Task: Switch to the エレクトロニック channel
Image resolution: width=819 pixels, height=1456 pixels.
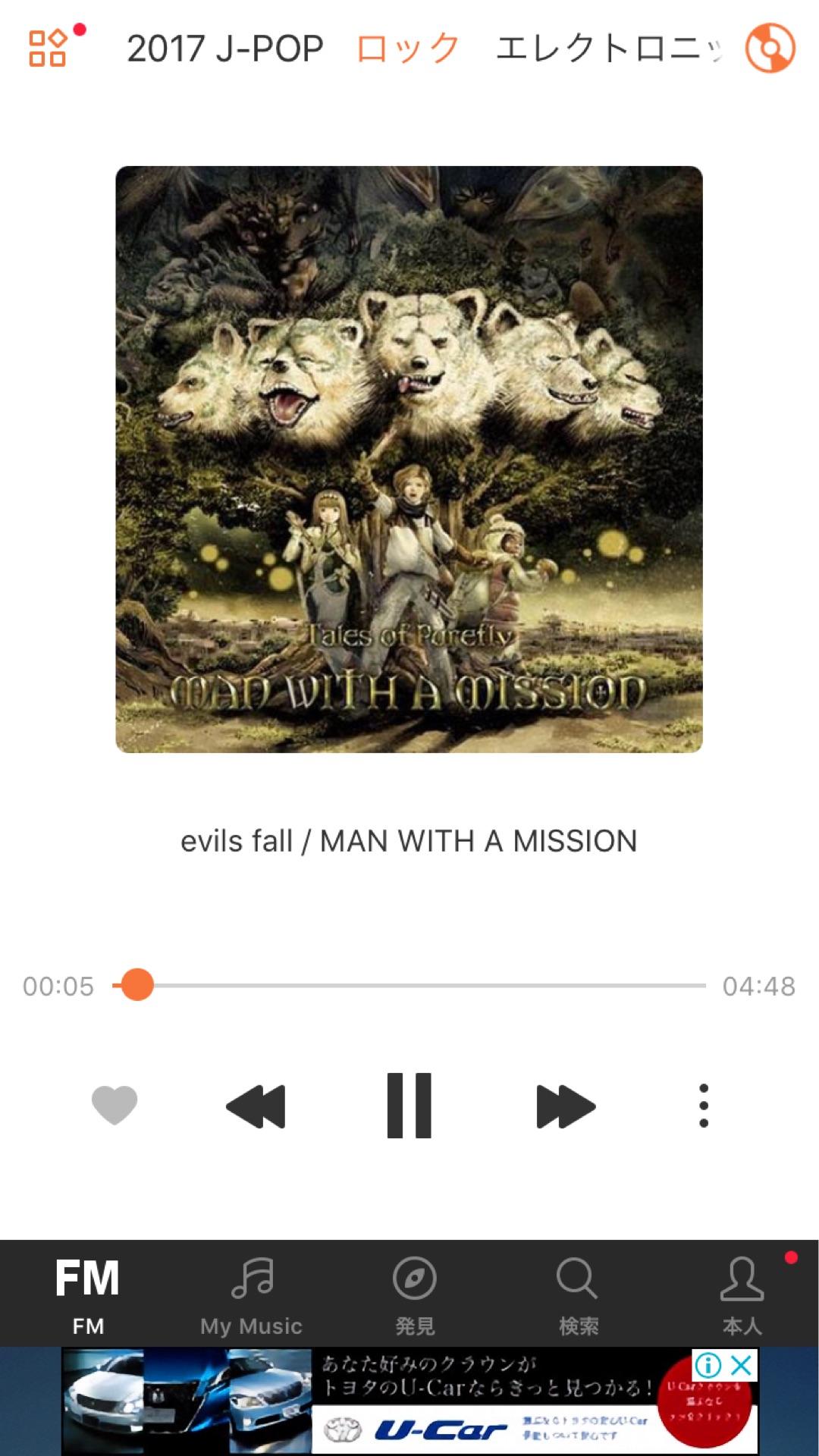Action: [609, 49]
